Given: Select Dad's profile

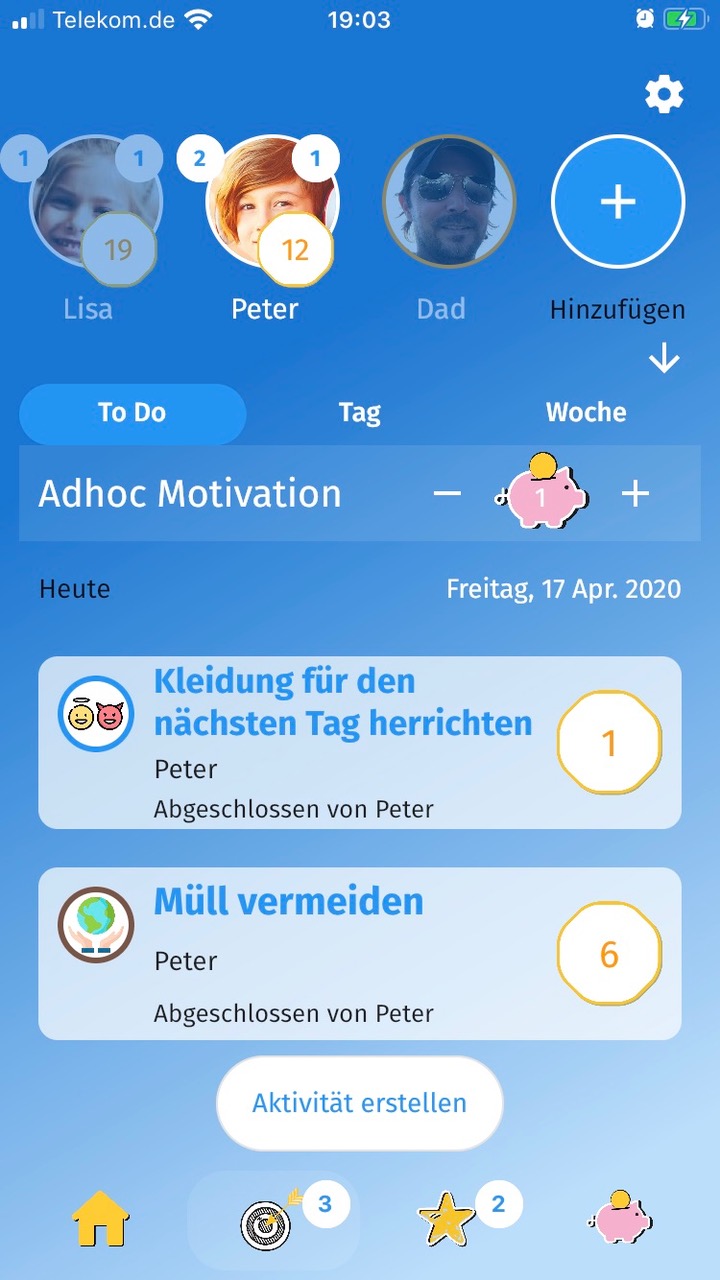Looking at the screenshot, I should point(449,202).
